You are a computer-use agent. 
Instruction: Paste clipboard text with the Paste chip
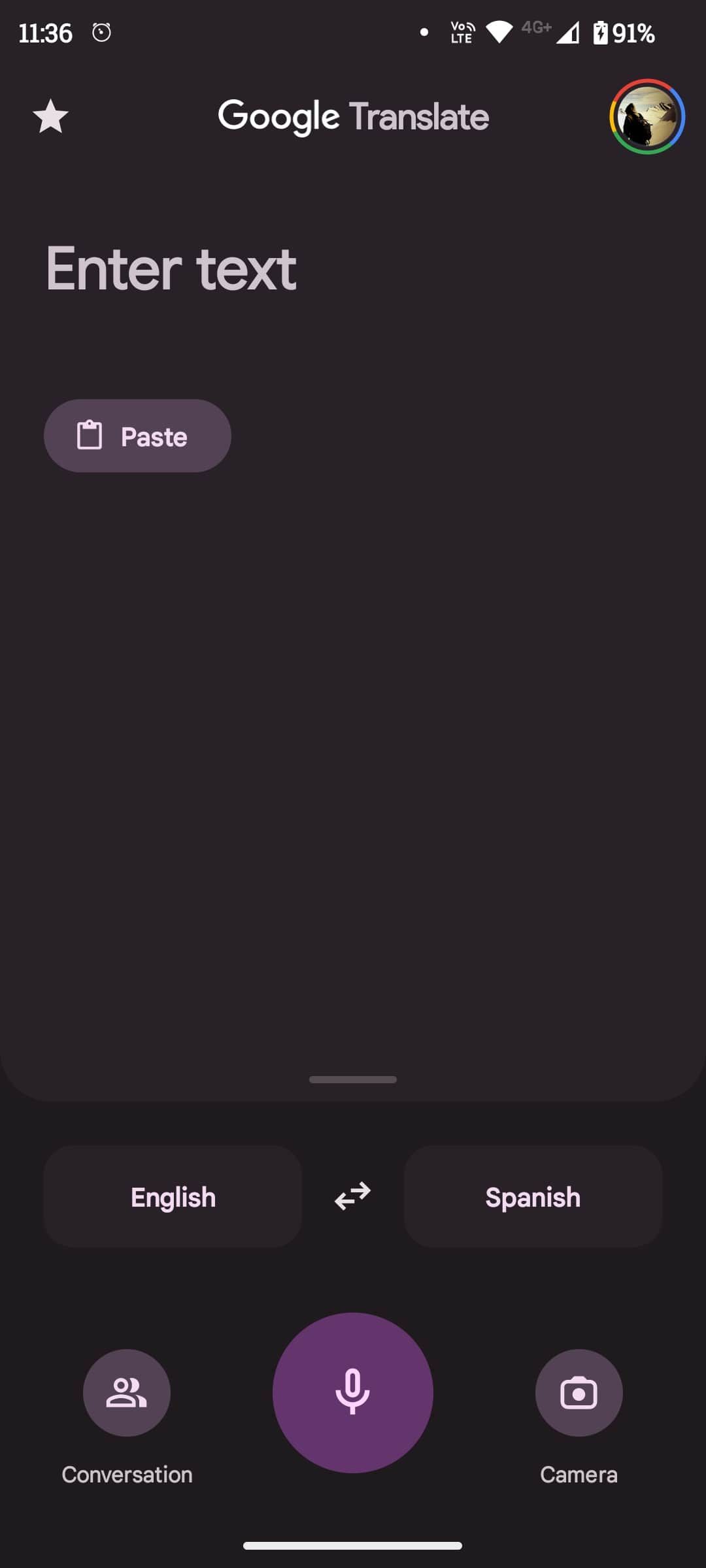click(137, 436)
